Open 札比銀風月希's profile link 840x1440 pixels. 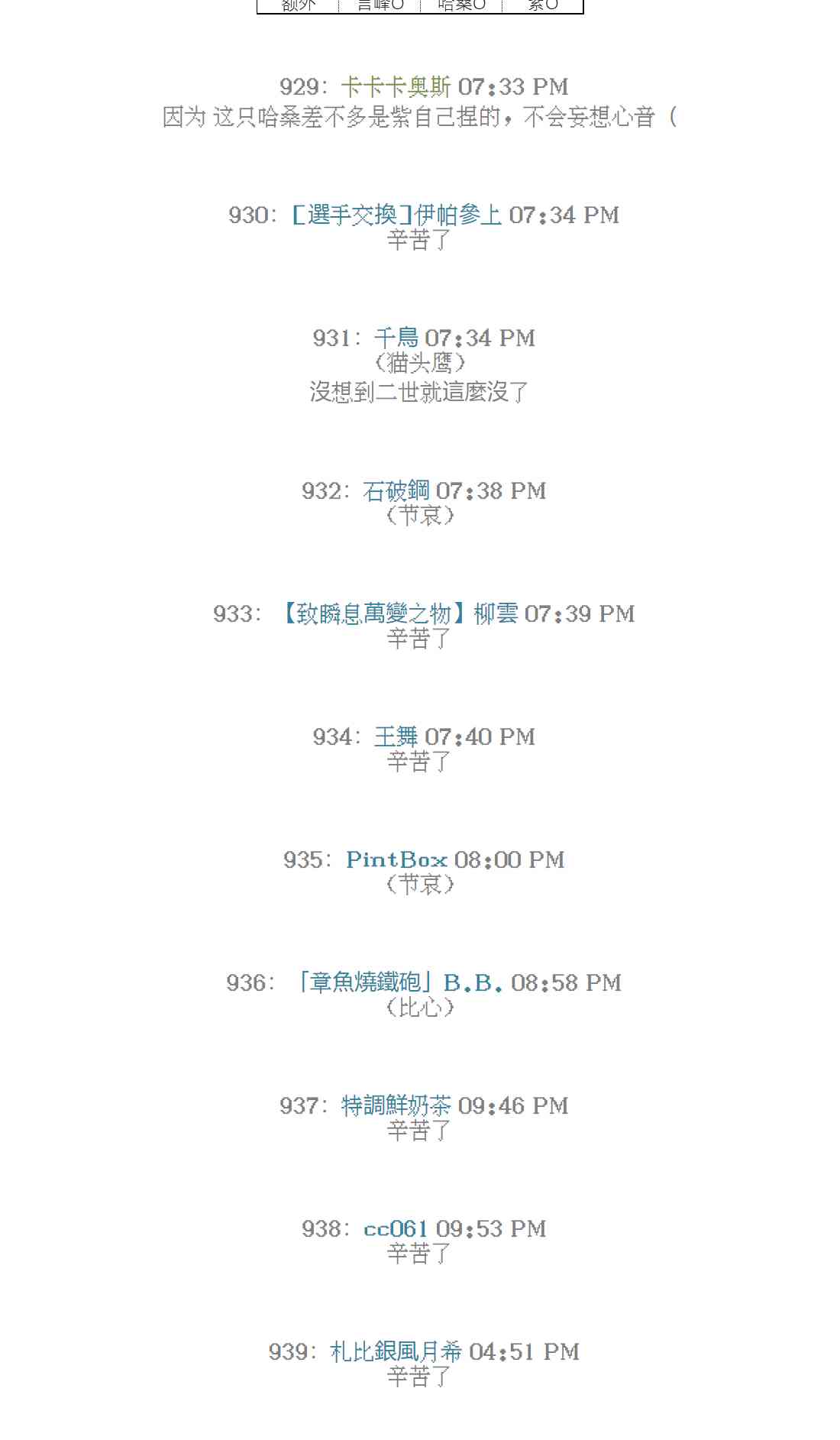(x=396, y=1352)
